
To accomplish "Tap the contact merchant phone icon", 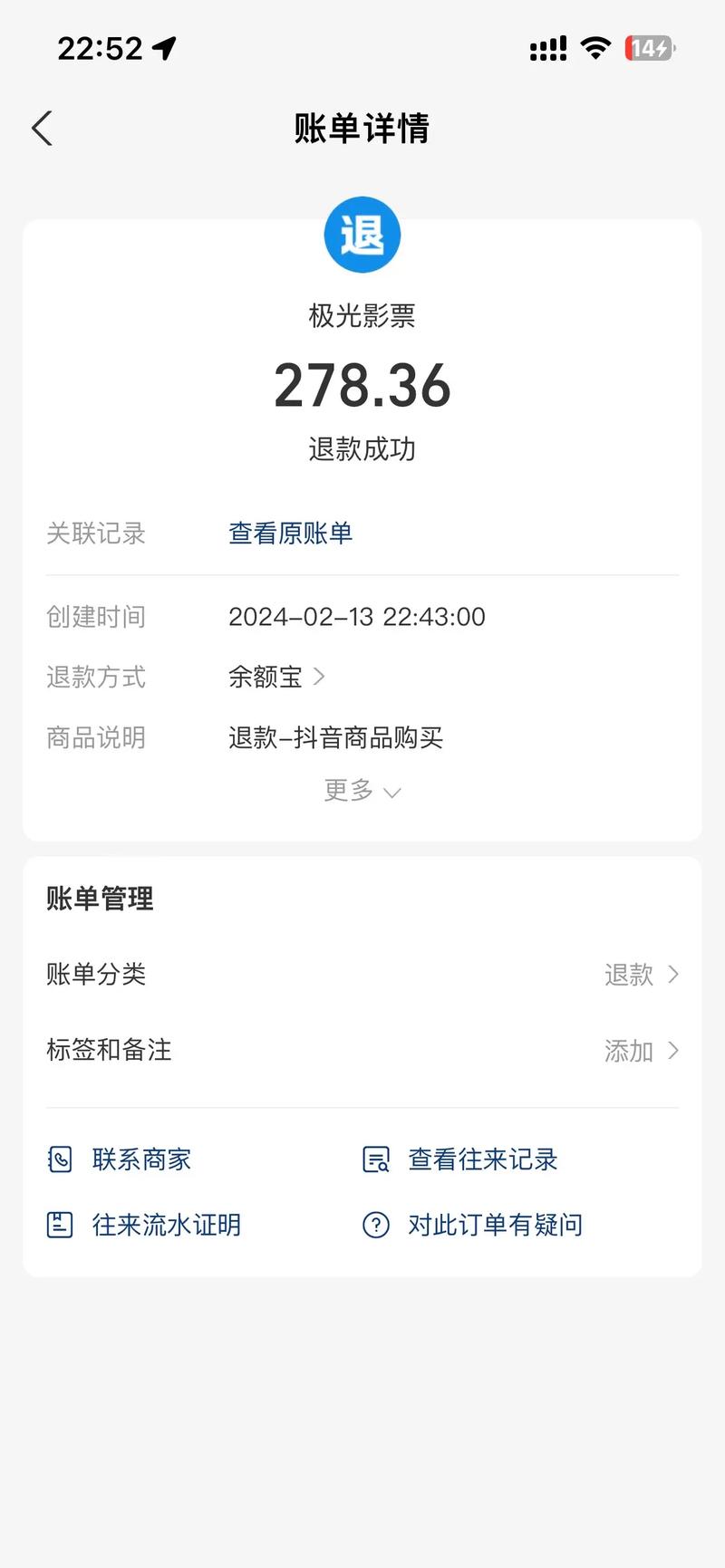I will pyautogui.click(x=60, y=1159).
